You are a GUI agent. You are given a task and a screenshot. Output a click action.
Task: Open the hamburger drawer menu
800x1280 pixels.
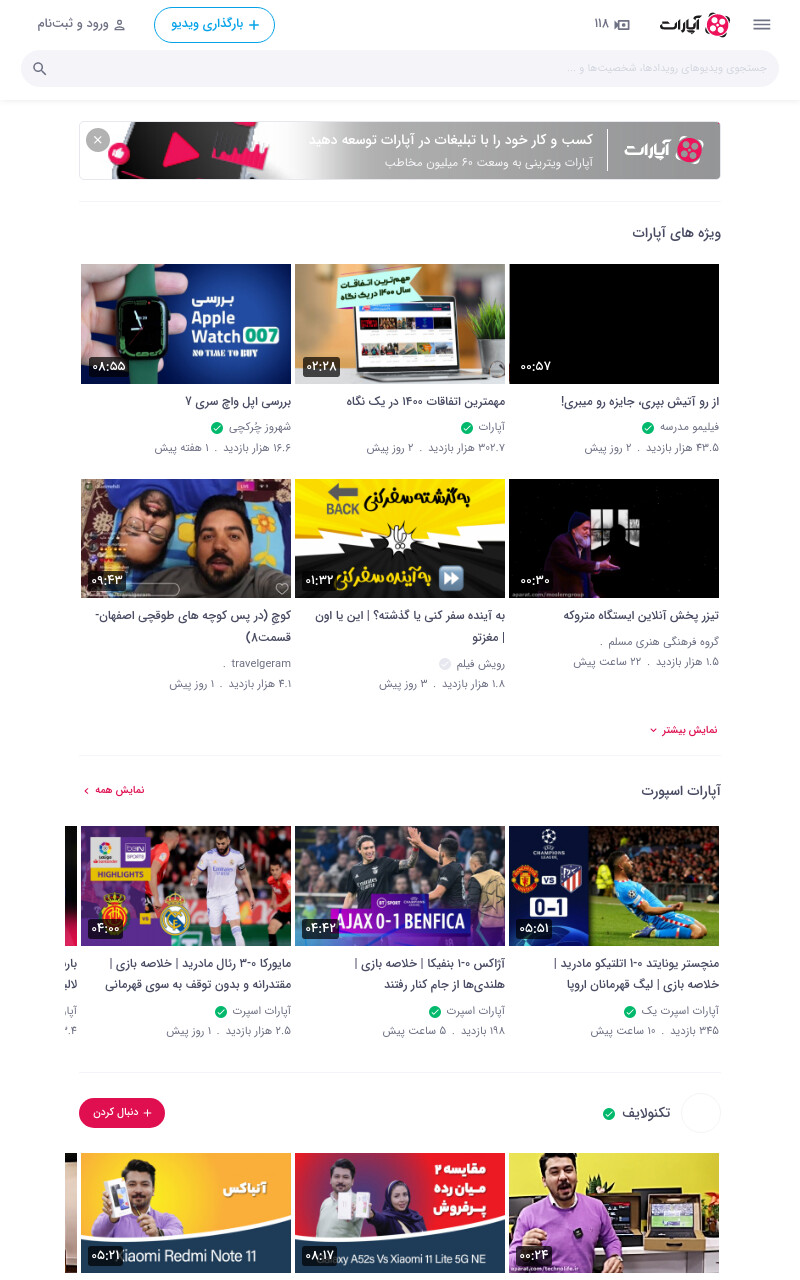point(762,25)
